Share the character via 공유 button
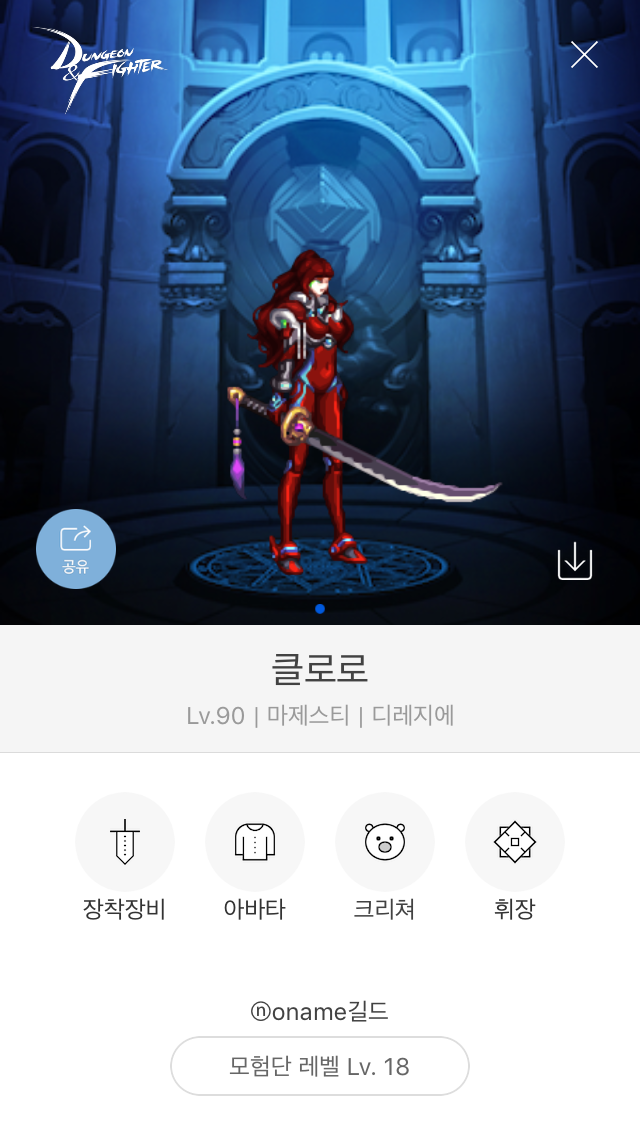Viewport: 640px width, 1136px height. 76,548
